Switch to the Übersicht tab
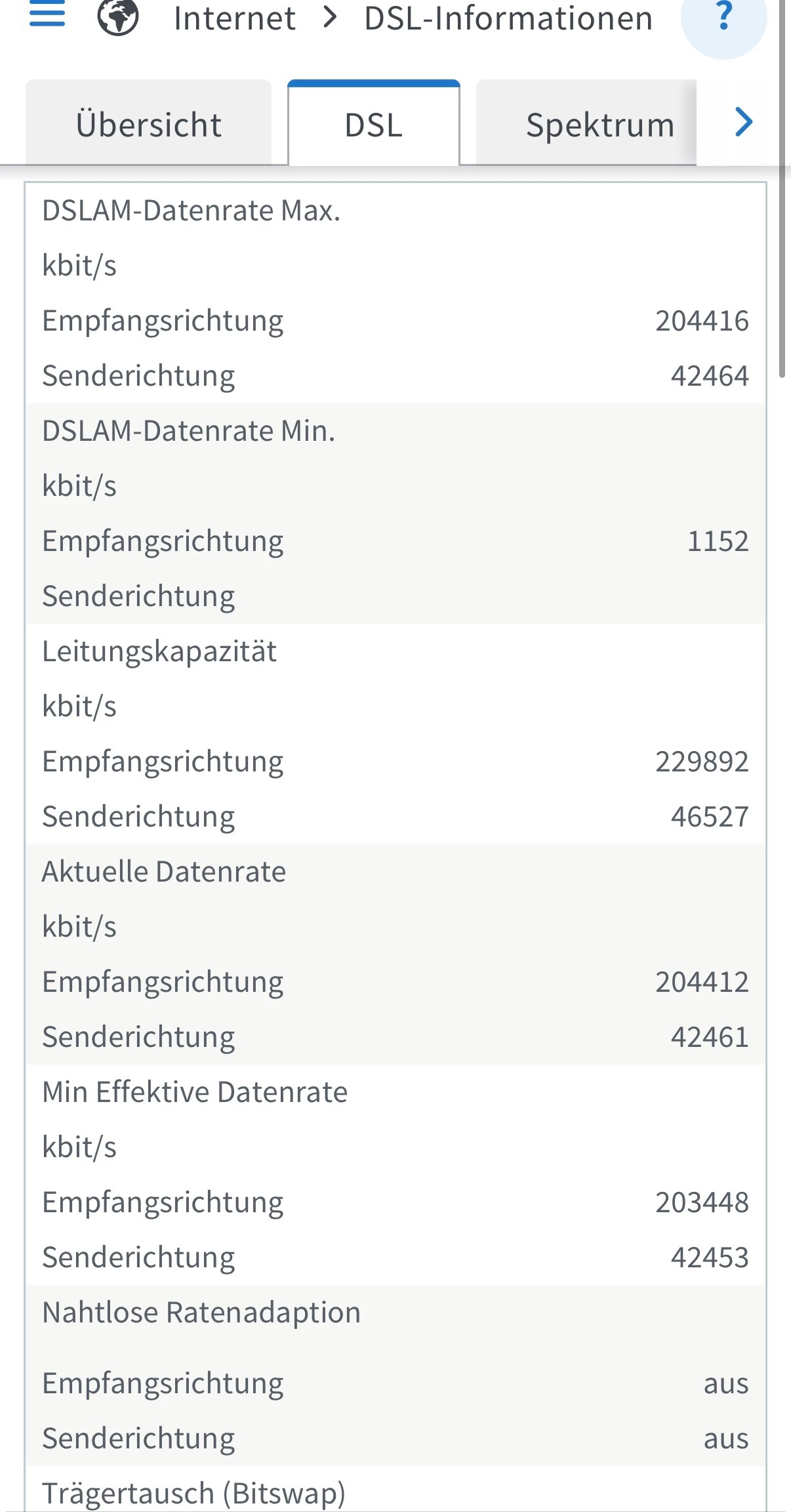Image resolution: width=791 pixels, height=1512 pixels. [148, 124]
